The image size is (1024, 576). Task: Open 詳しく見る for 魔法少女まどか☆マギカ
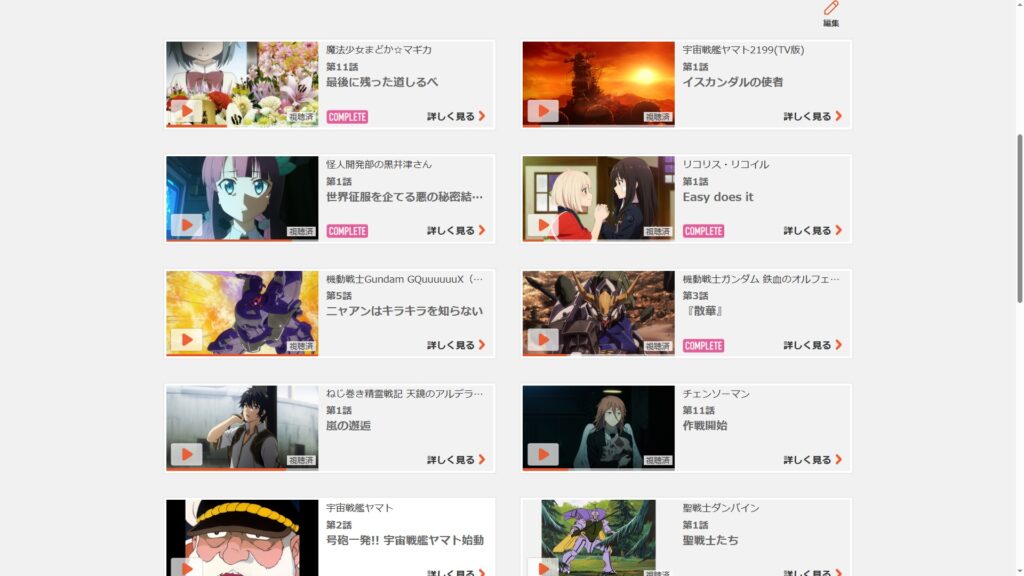pyautogui.click(x=456, y=117)
